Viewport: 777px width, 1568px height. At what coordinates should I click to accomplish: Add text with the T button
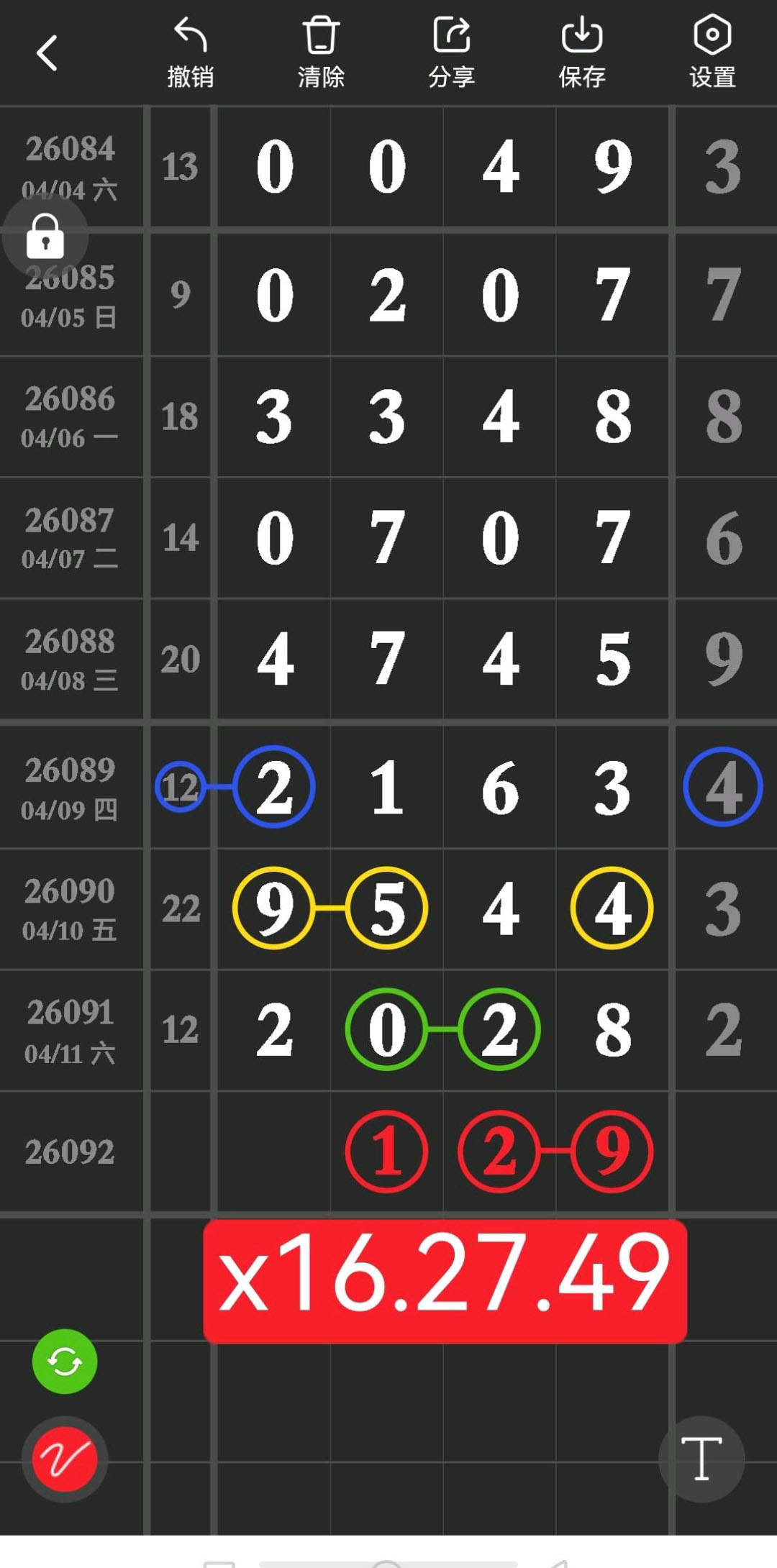click(701, 1459)
